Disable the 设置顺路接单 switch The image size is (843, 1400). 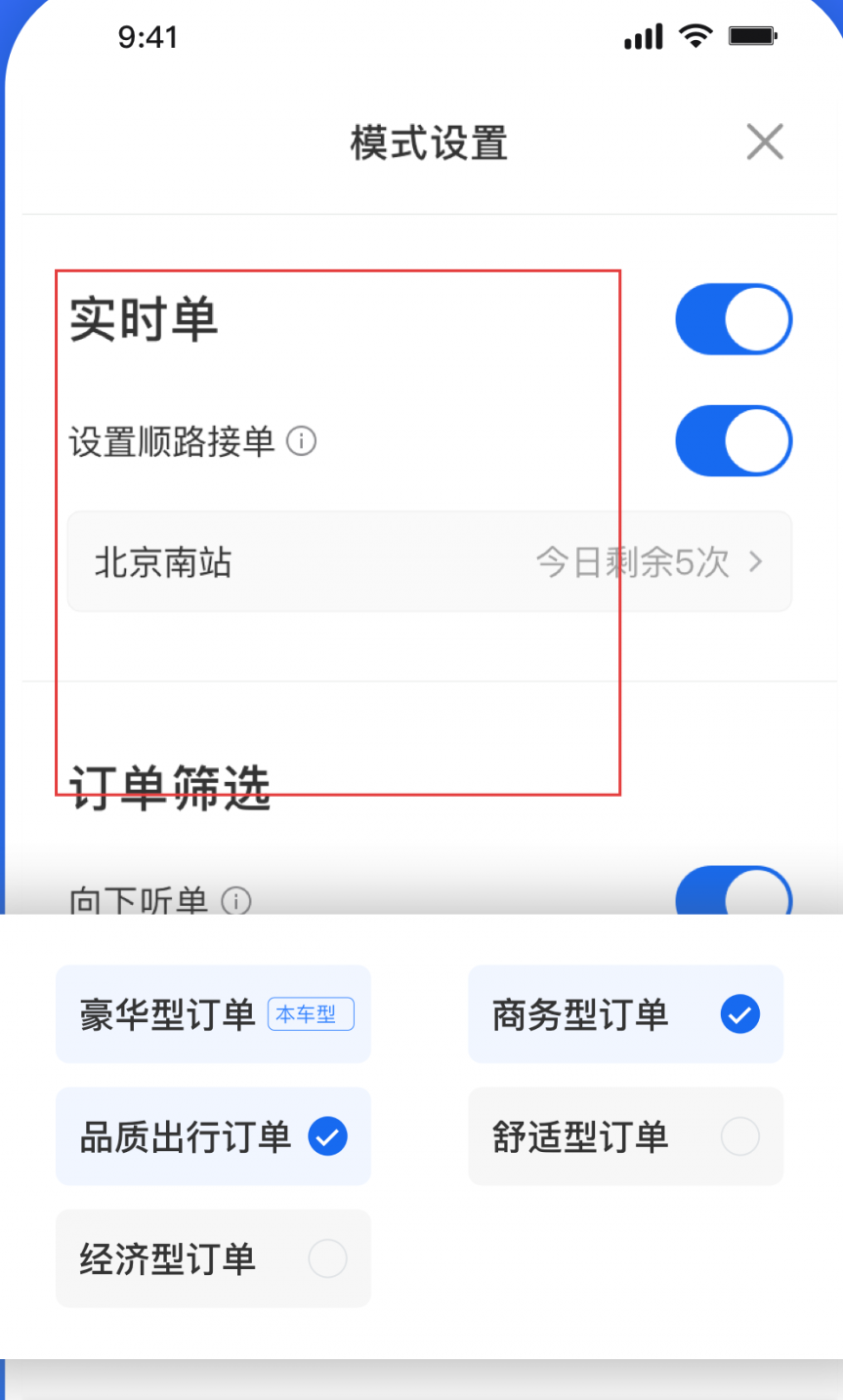[734, 441]
